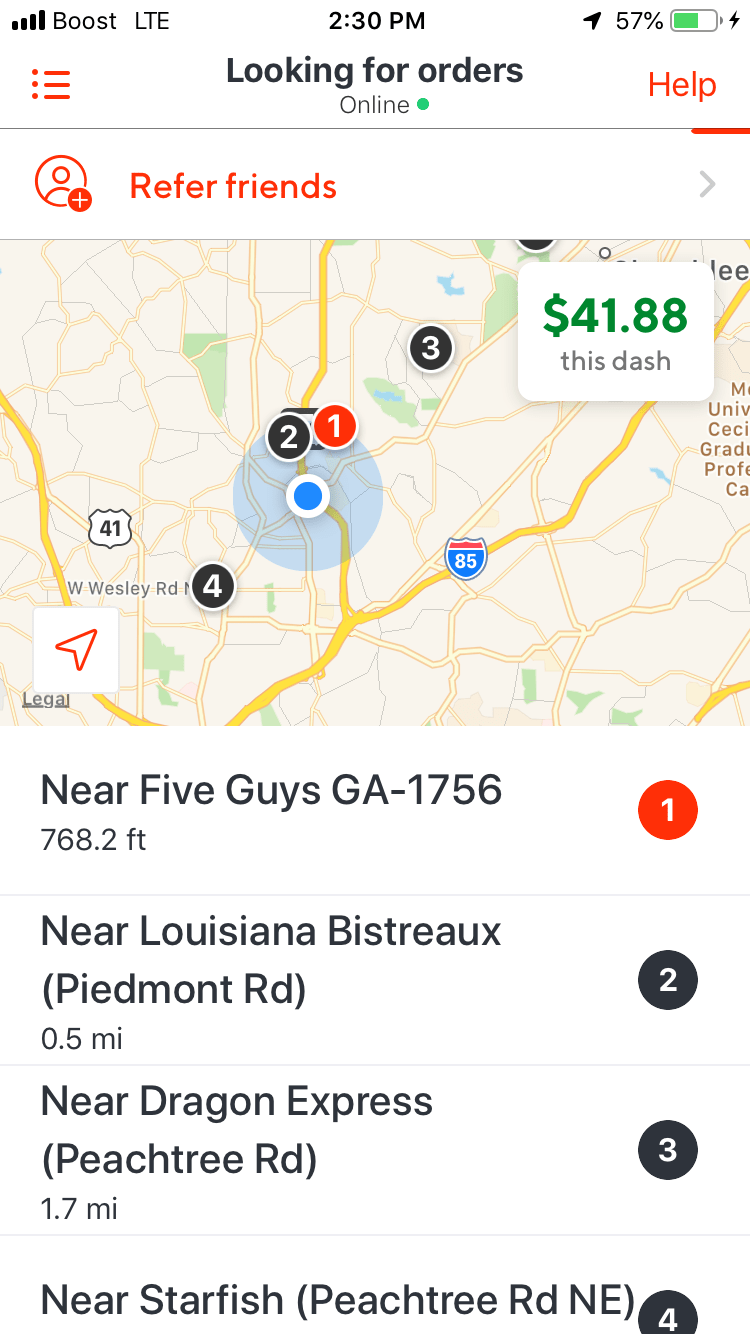
Task: Open Help
Action: pyautogui.click(x=681, y=85)
